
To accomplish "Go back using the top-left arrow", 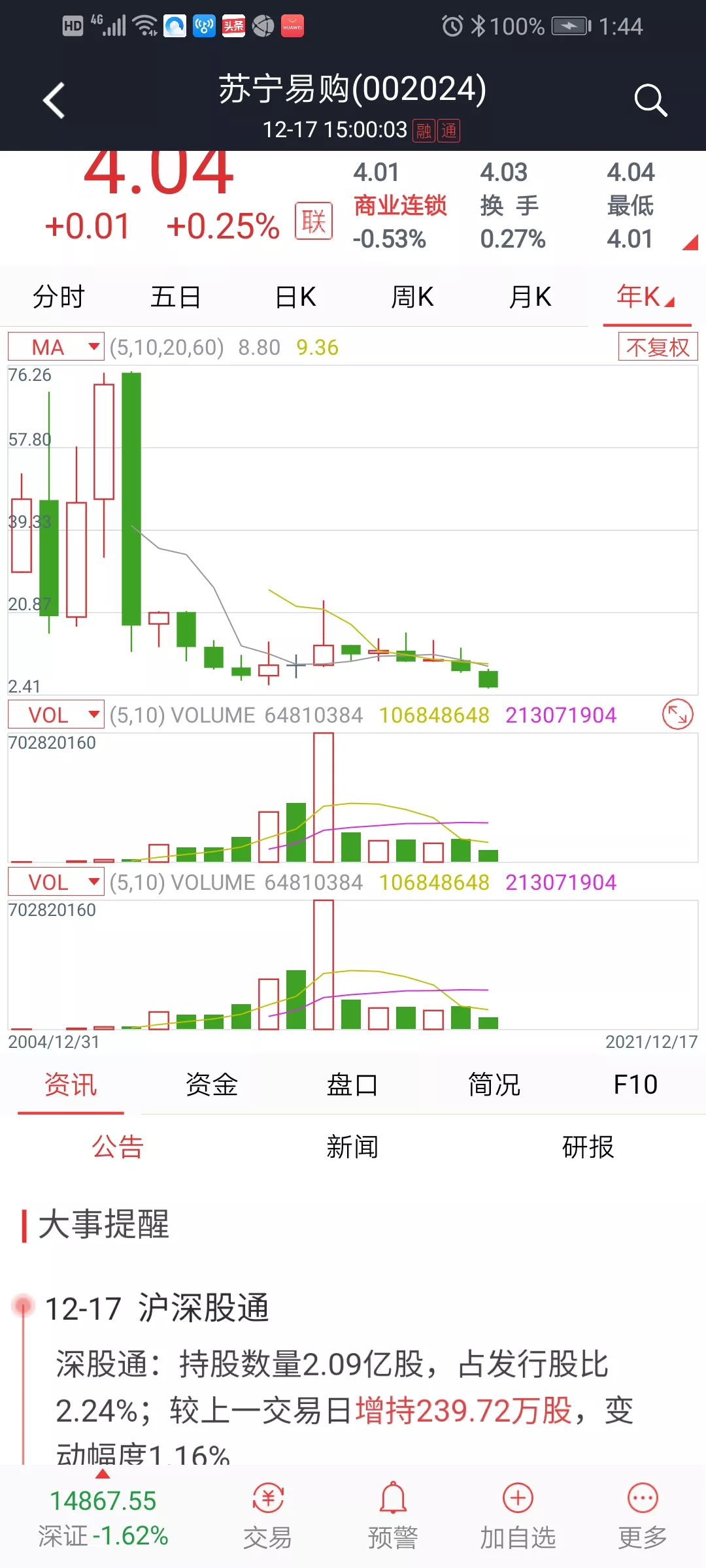I will pyautogui.click(x=54, y=101).
